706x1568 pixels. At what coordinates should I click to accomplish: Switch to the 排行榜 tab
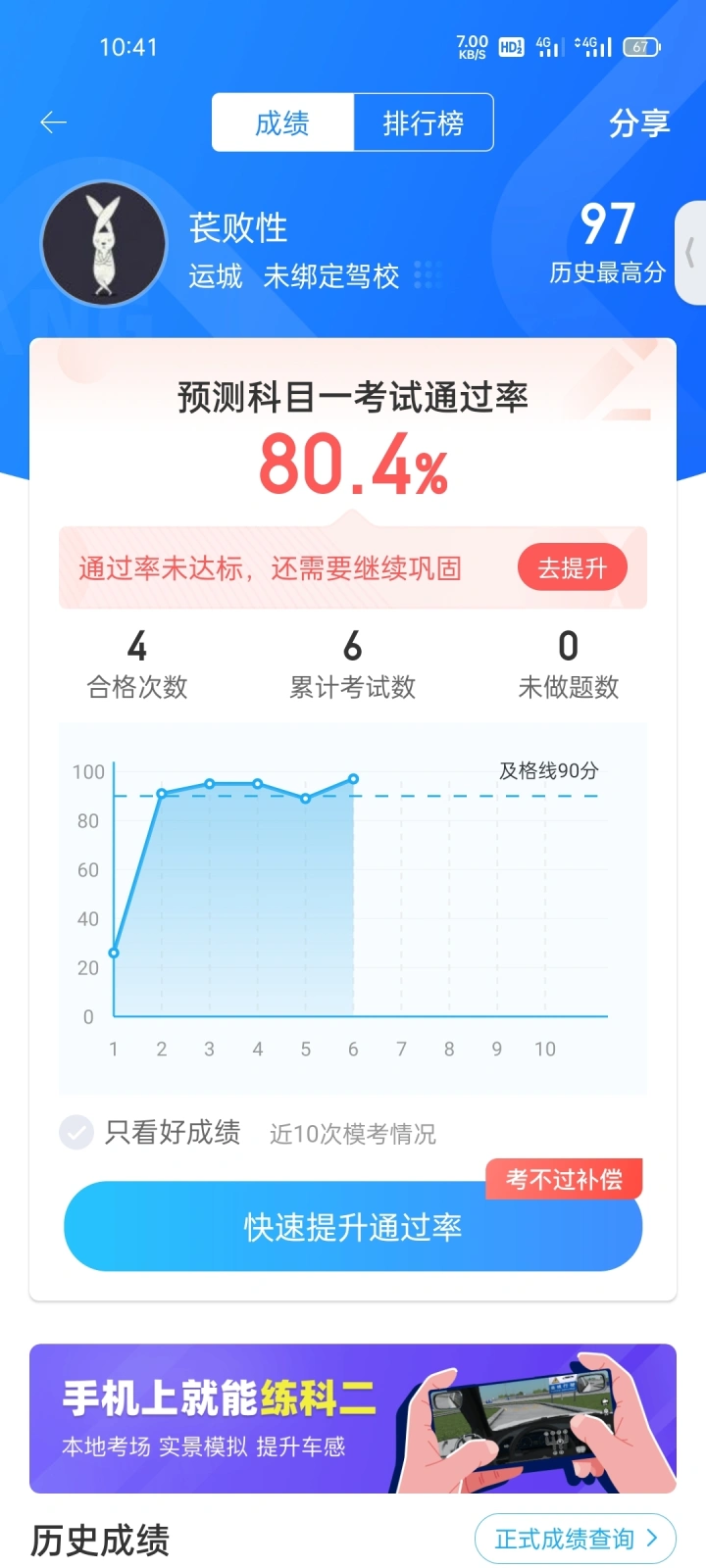423,122
